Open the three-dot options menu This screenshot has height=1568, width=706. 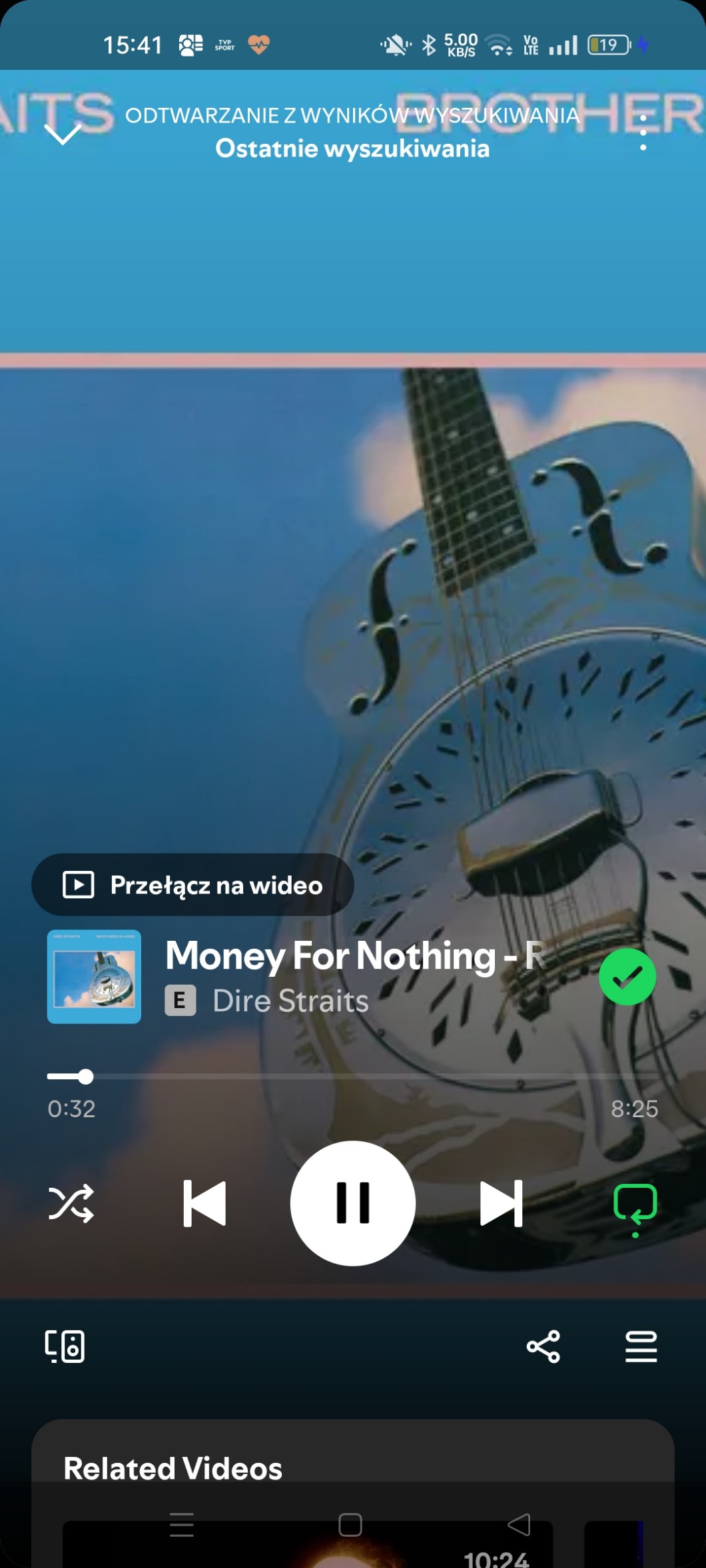(x=643, y=132)
